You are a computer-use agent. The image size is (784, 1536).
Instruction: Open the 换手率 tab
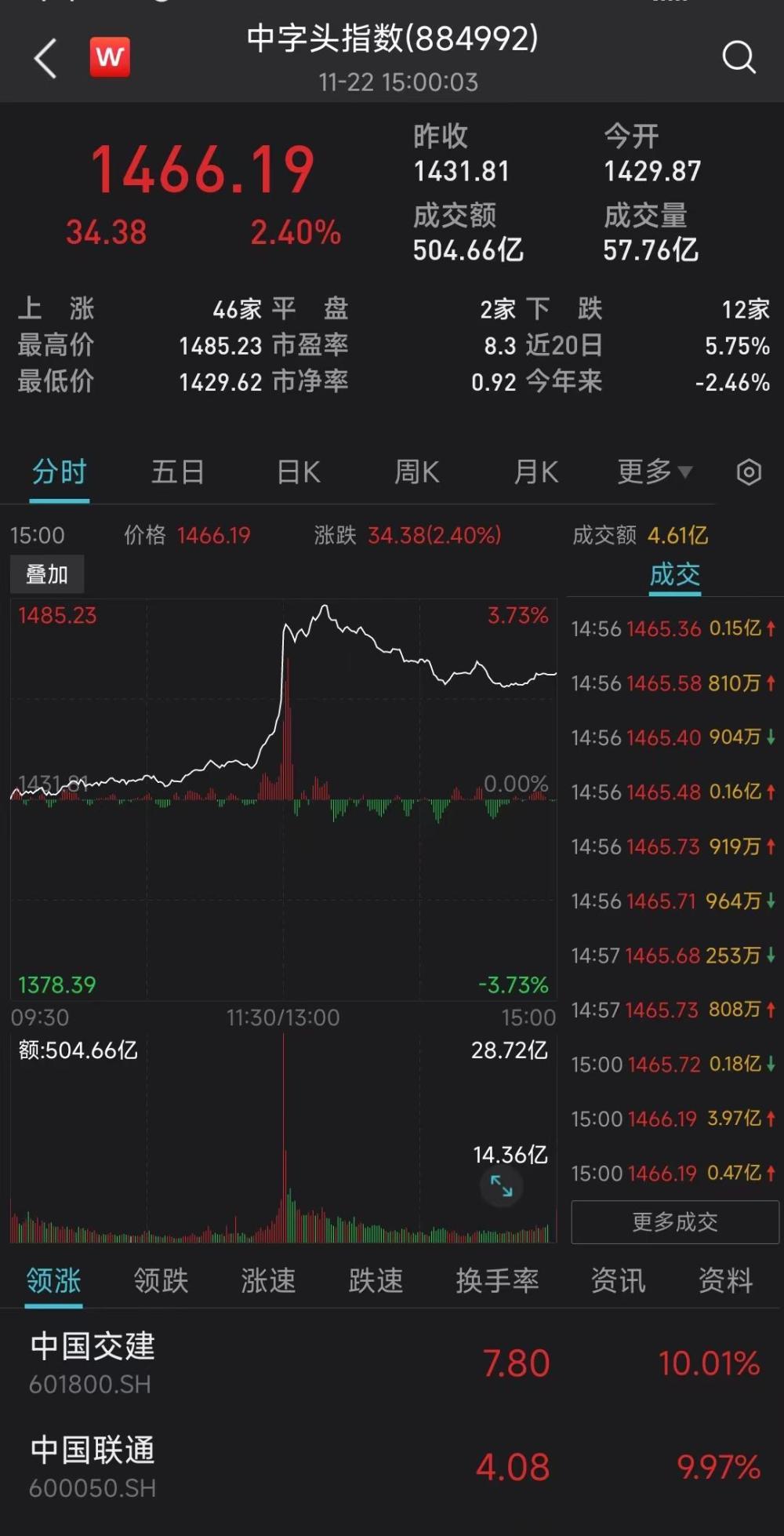pyautogui.click(x=497, y=1280)
